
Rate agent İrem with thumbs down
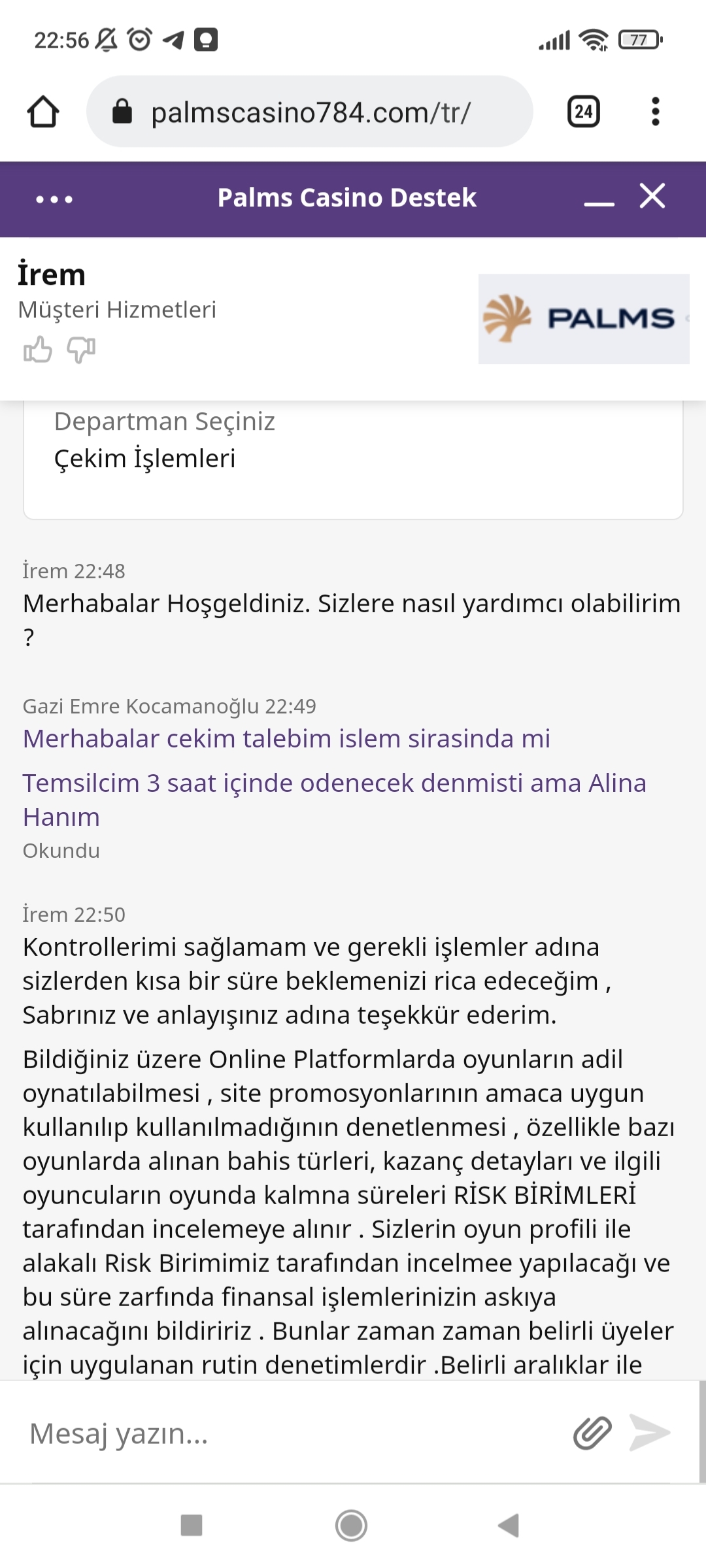click(x=81, y=350)
